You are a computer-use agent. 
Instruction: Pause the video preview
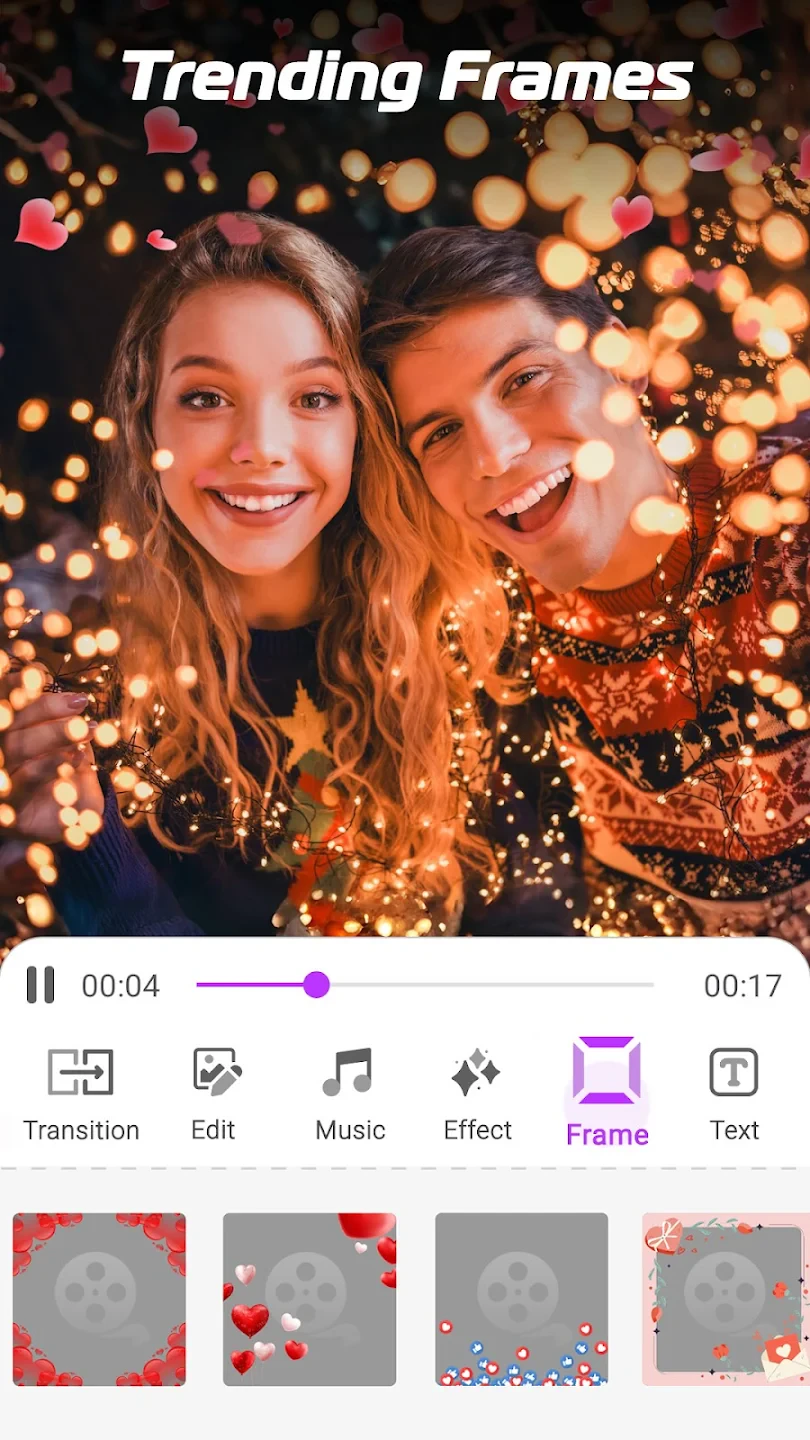40,985
